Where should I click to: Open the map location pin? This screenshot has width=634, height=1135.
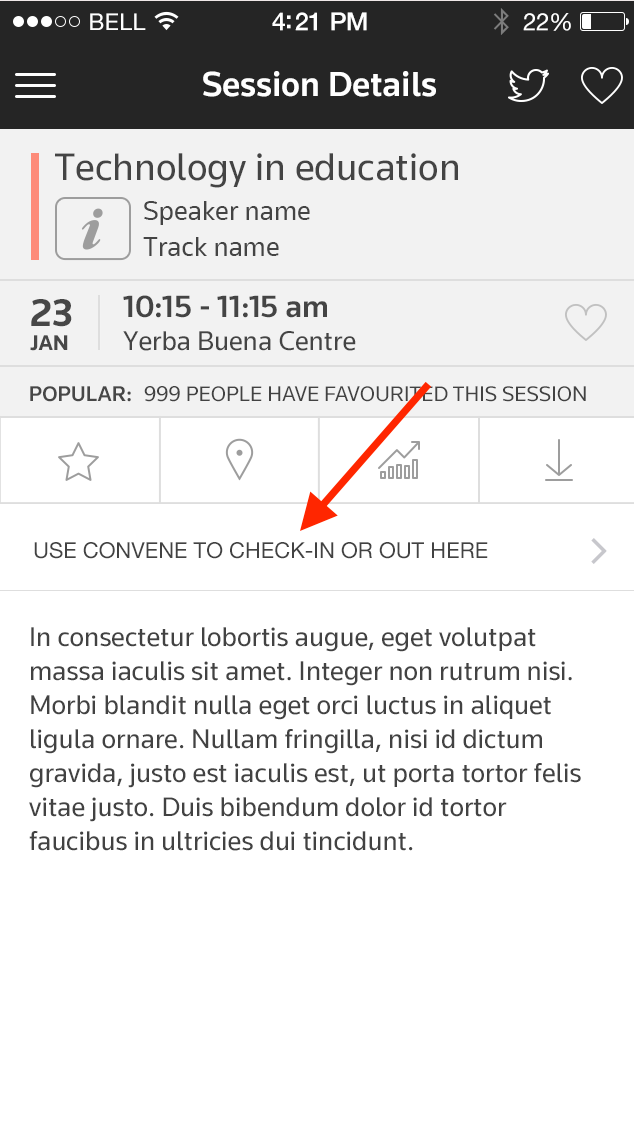click(239, 460)
